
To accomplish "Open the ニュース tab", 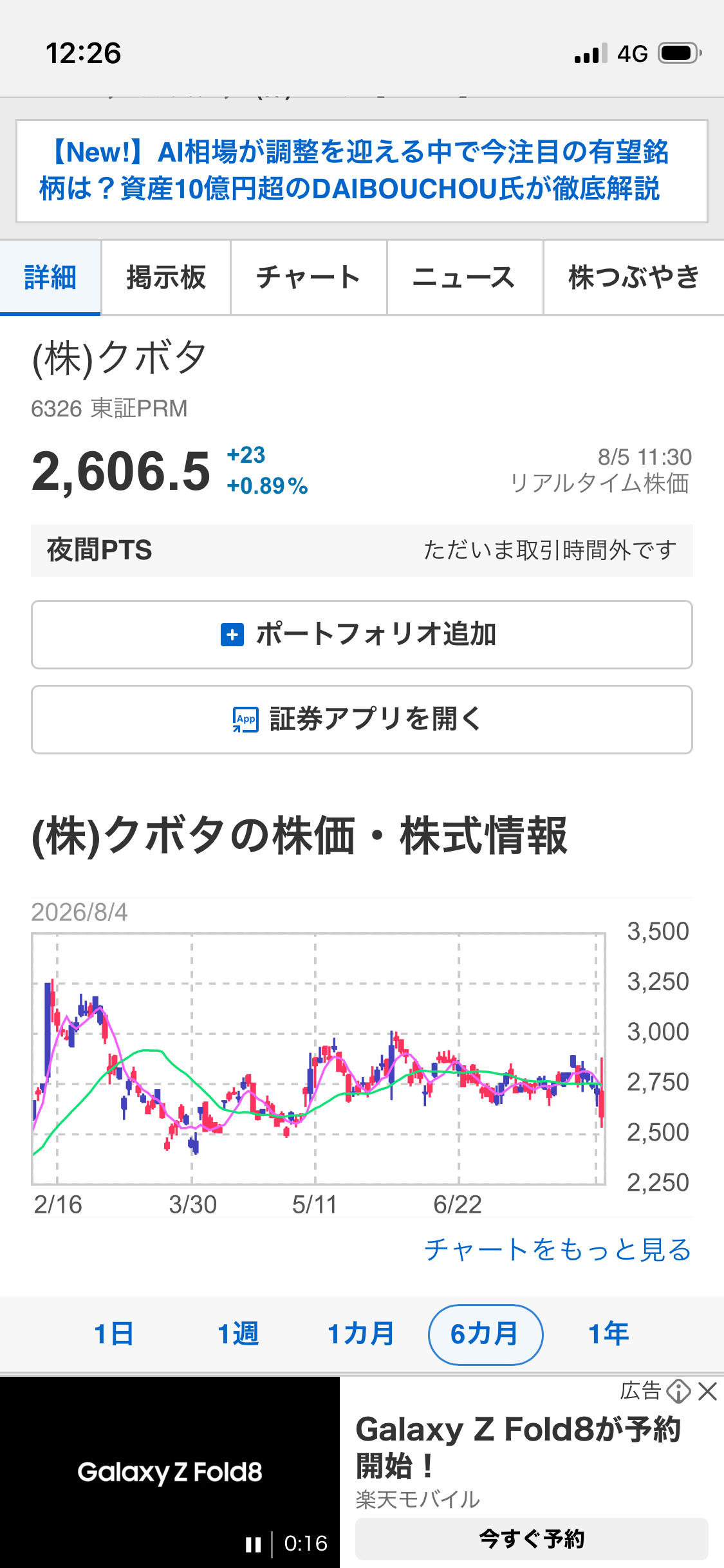I will (465, 278).
